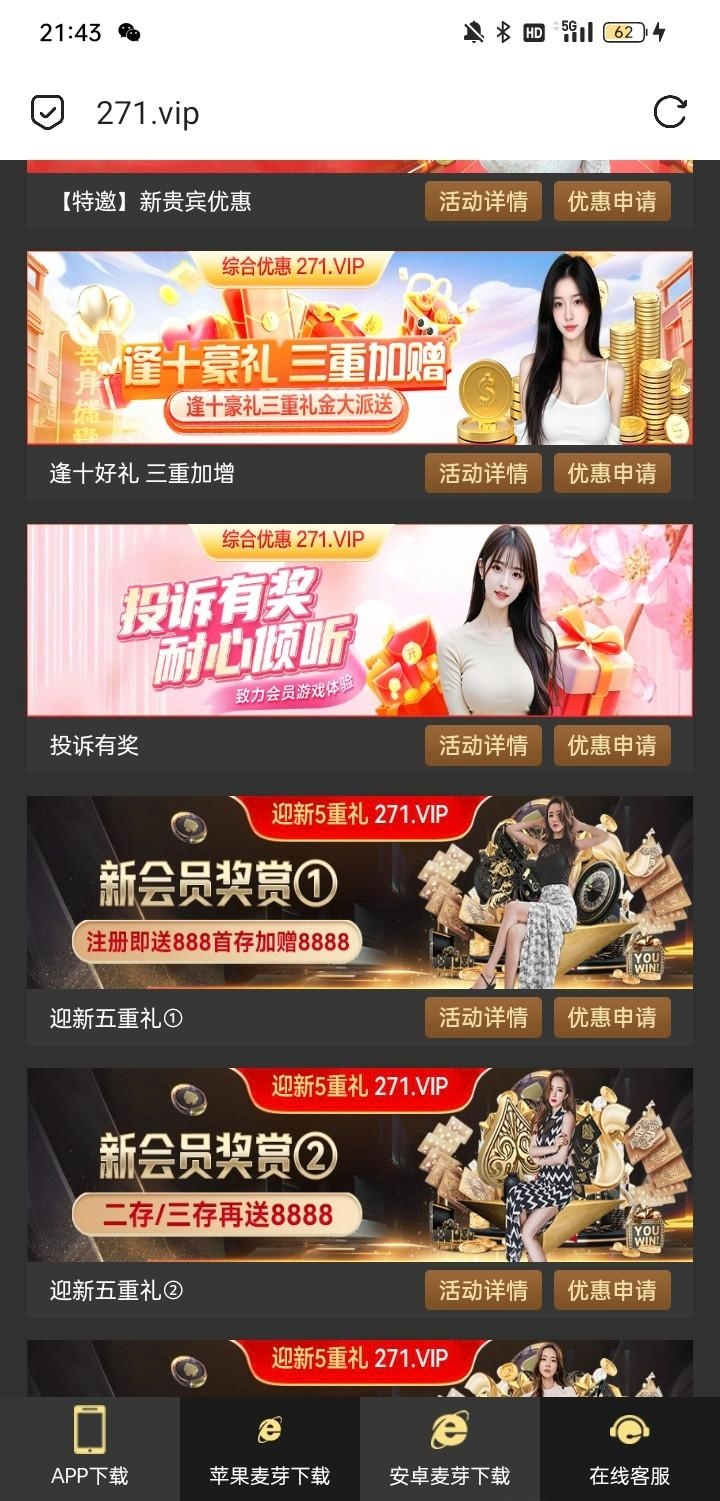The image size is (720, 1501).
Task: Tap 优惠申请 for 新贵宾优惠
Action: click(612, 201)
